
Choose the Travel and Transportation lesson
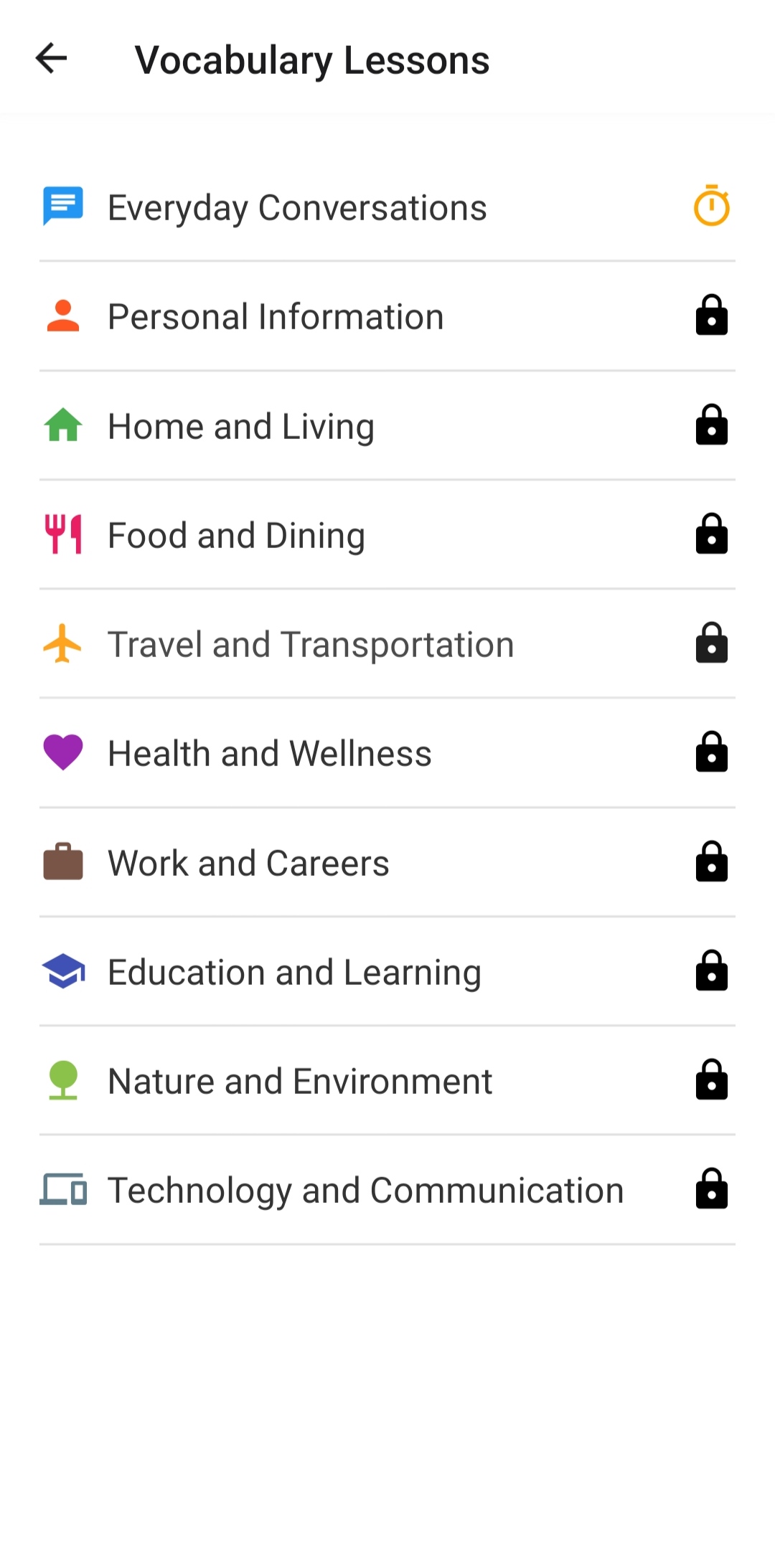pos(387,643)
